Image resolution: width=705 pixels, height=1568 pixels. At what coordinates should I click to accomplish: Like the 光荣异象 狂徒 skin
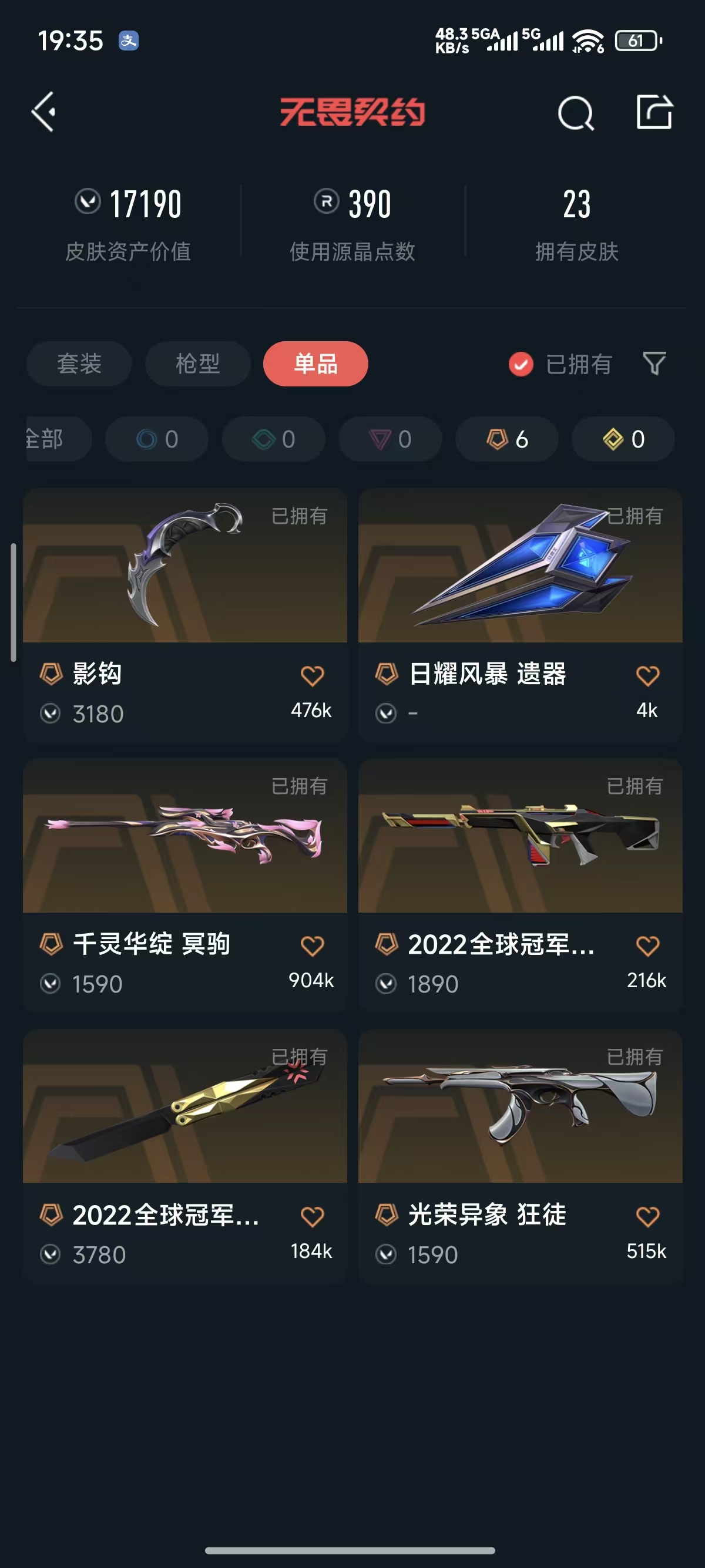pos(648,1217)
